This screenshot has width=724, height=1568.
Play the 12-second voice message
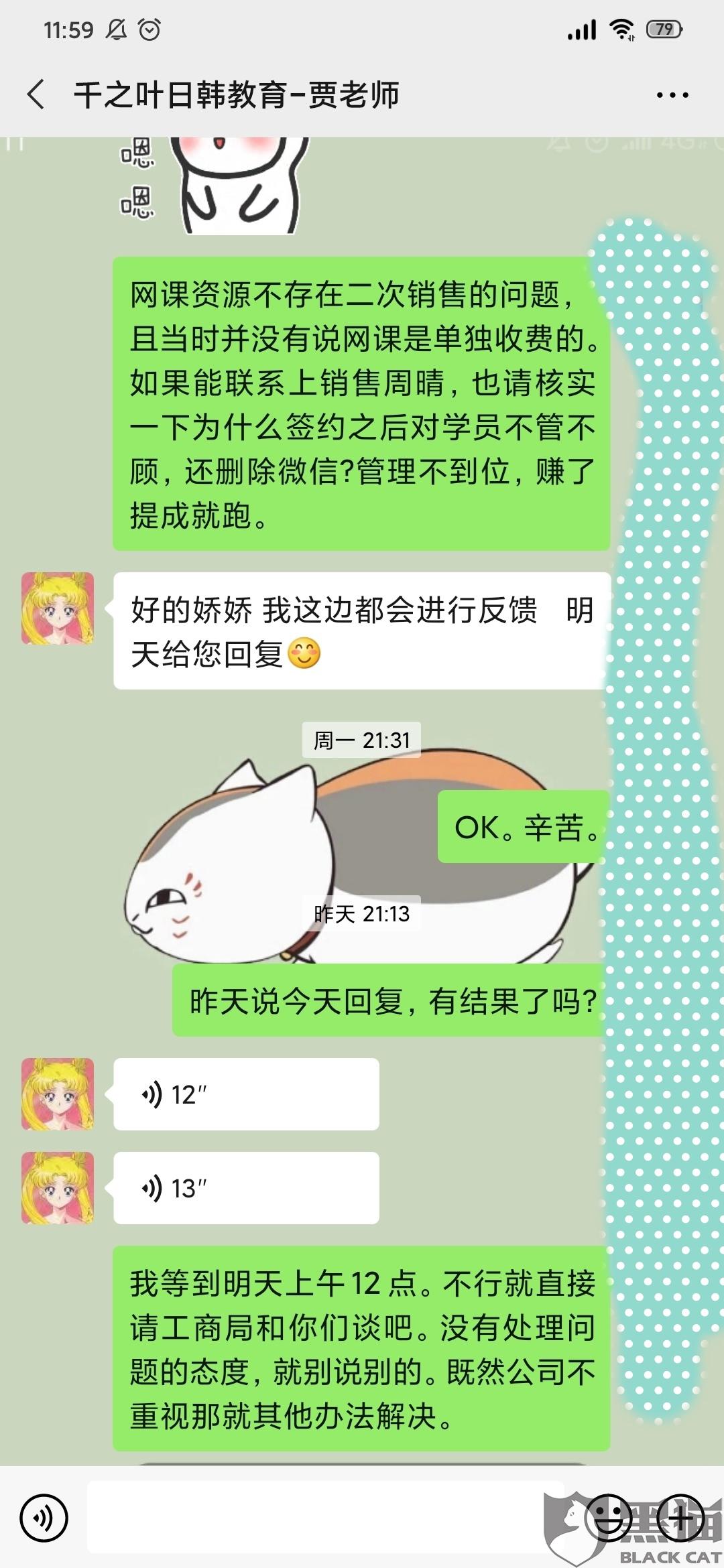[245, 1094]
